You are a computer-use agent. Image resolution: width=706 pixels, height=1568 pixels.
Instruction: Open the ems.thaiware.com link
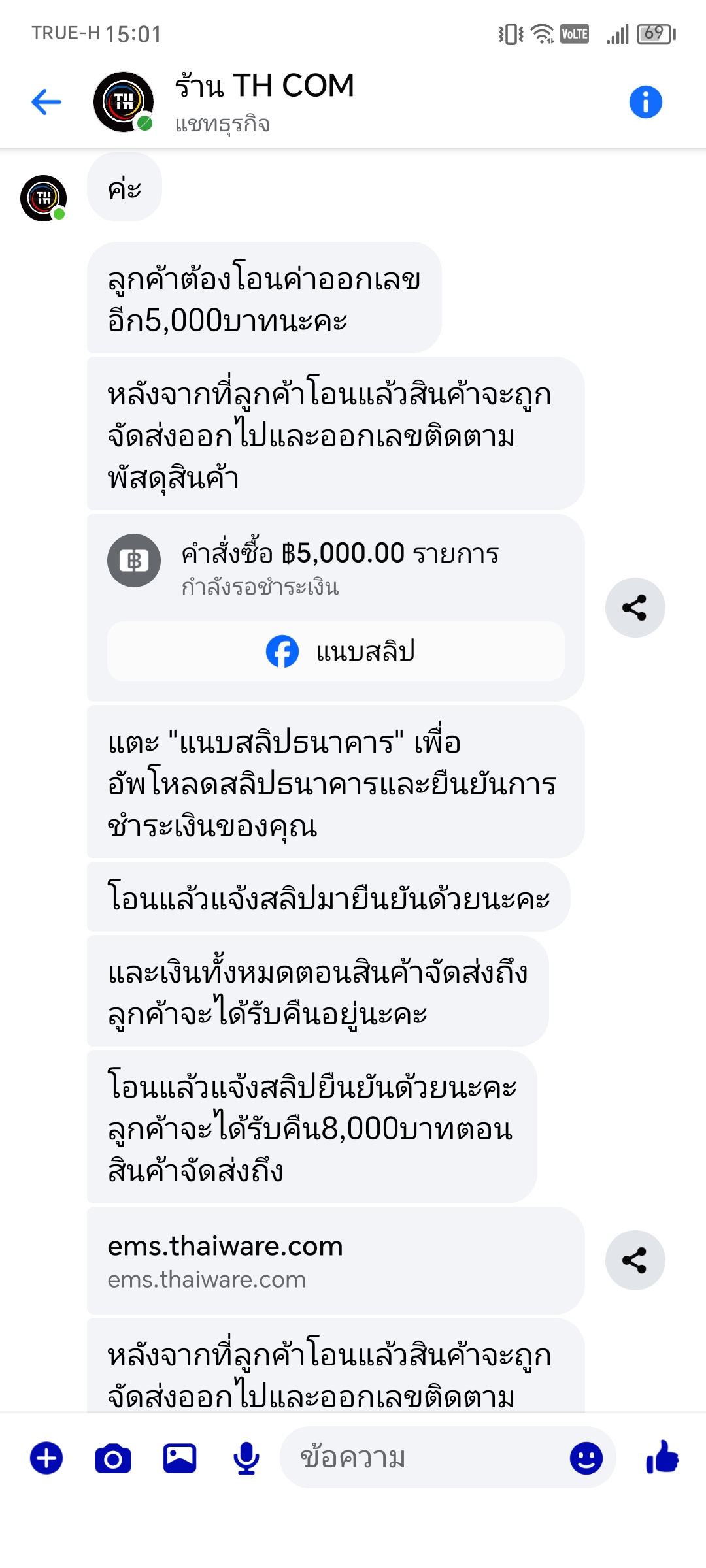(335, 1261)
